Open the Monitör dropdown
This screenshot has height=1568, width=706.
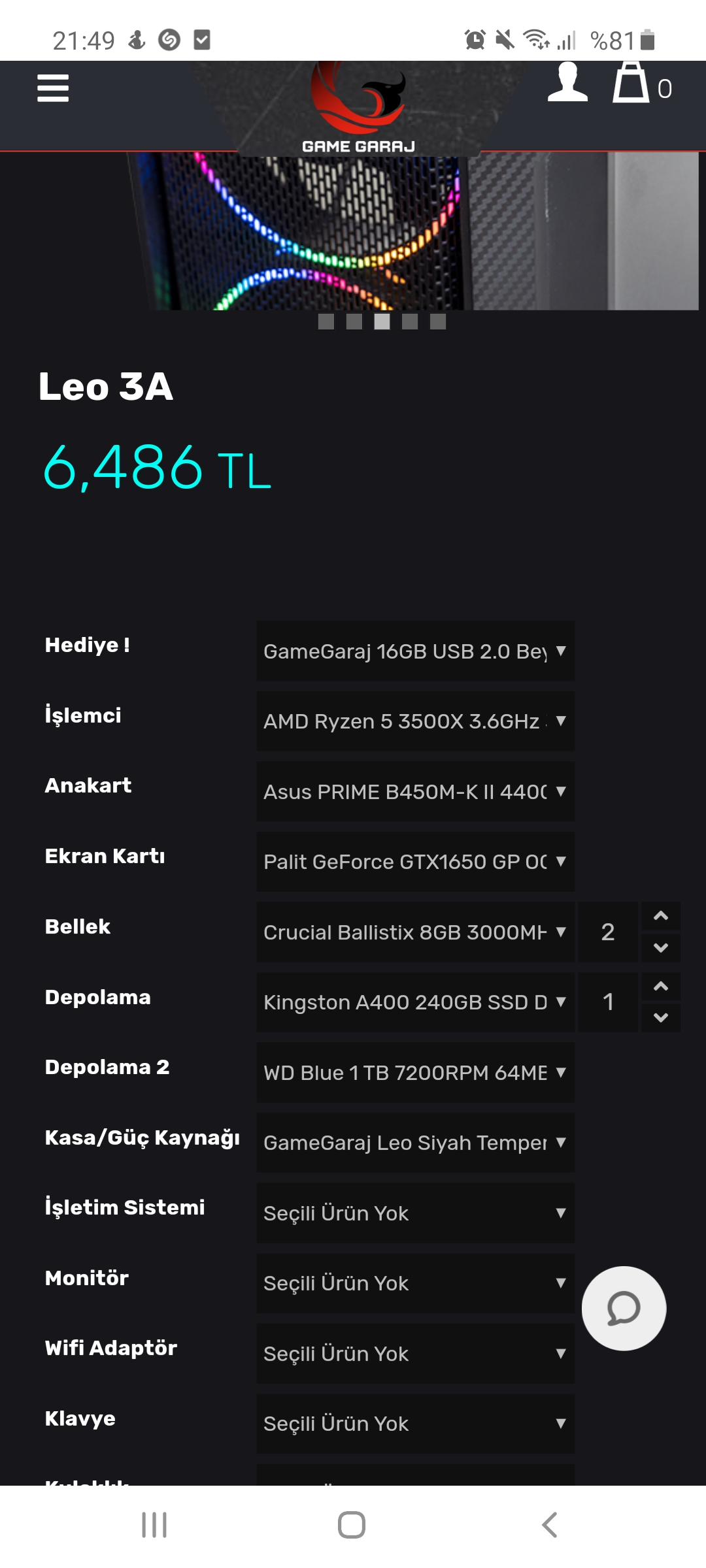click(415, 1283)
